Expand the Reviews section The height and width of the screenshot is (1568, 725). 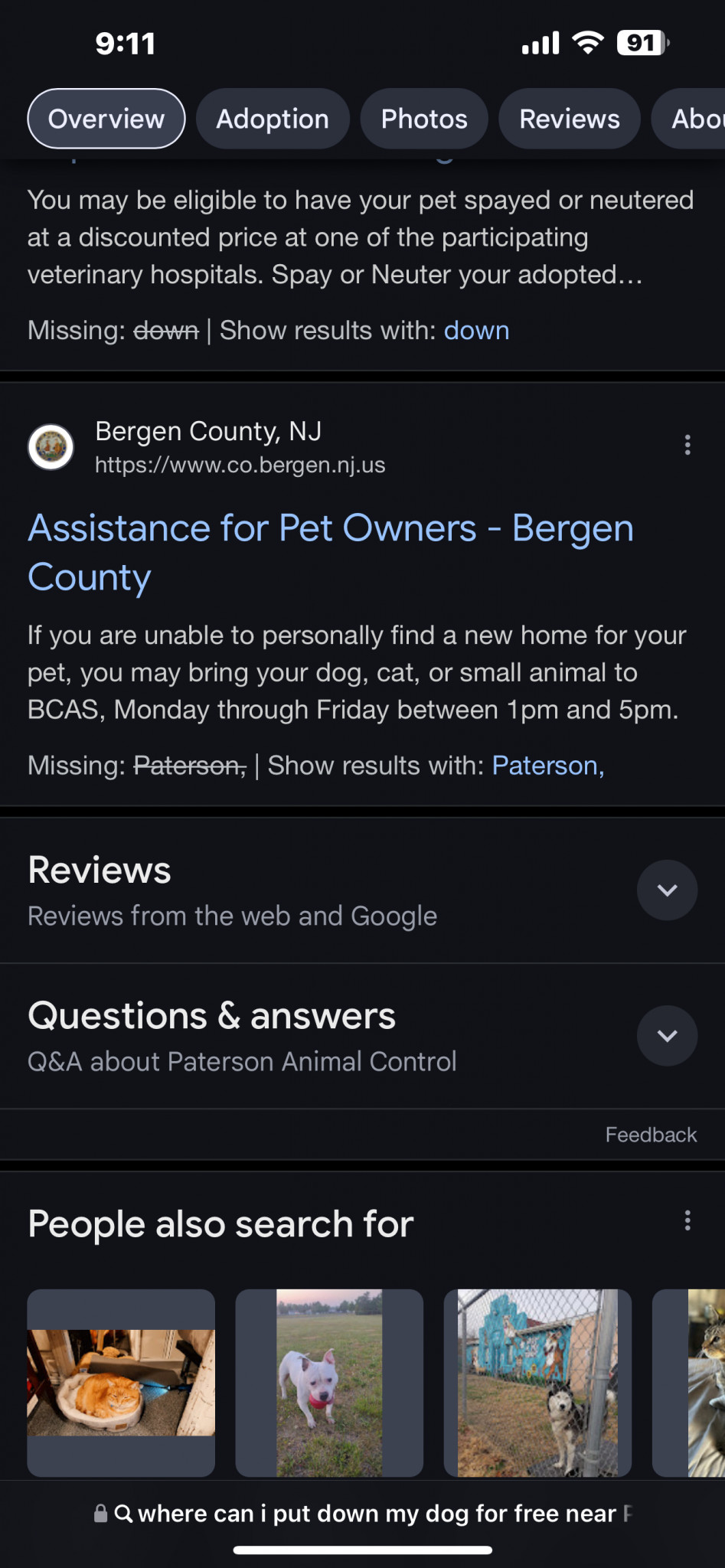(667, 890)
